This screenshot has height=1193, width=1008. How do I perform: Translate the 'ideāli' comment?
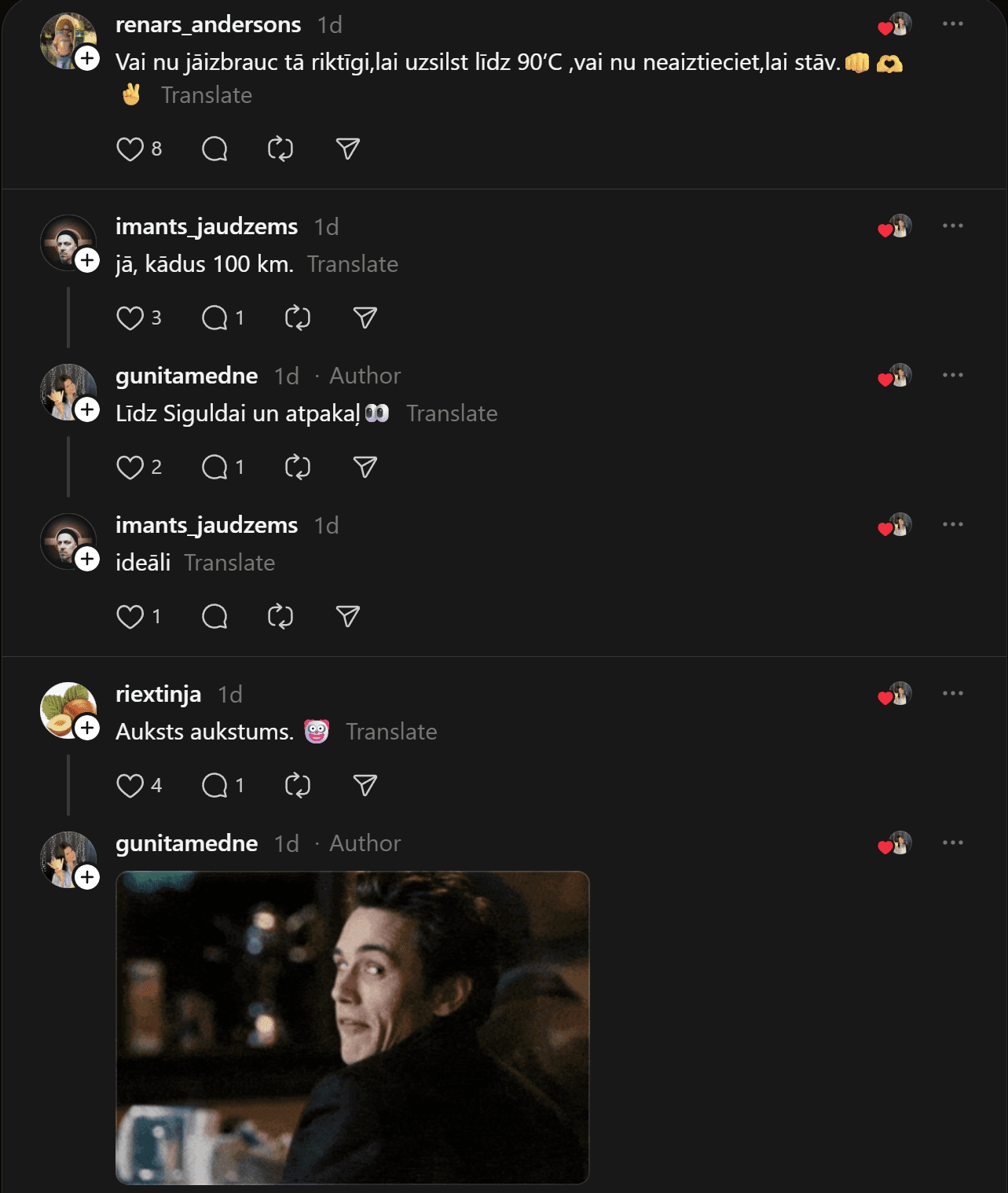[x=229, y=563]
